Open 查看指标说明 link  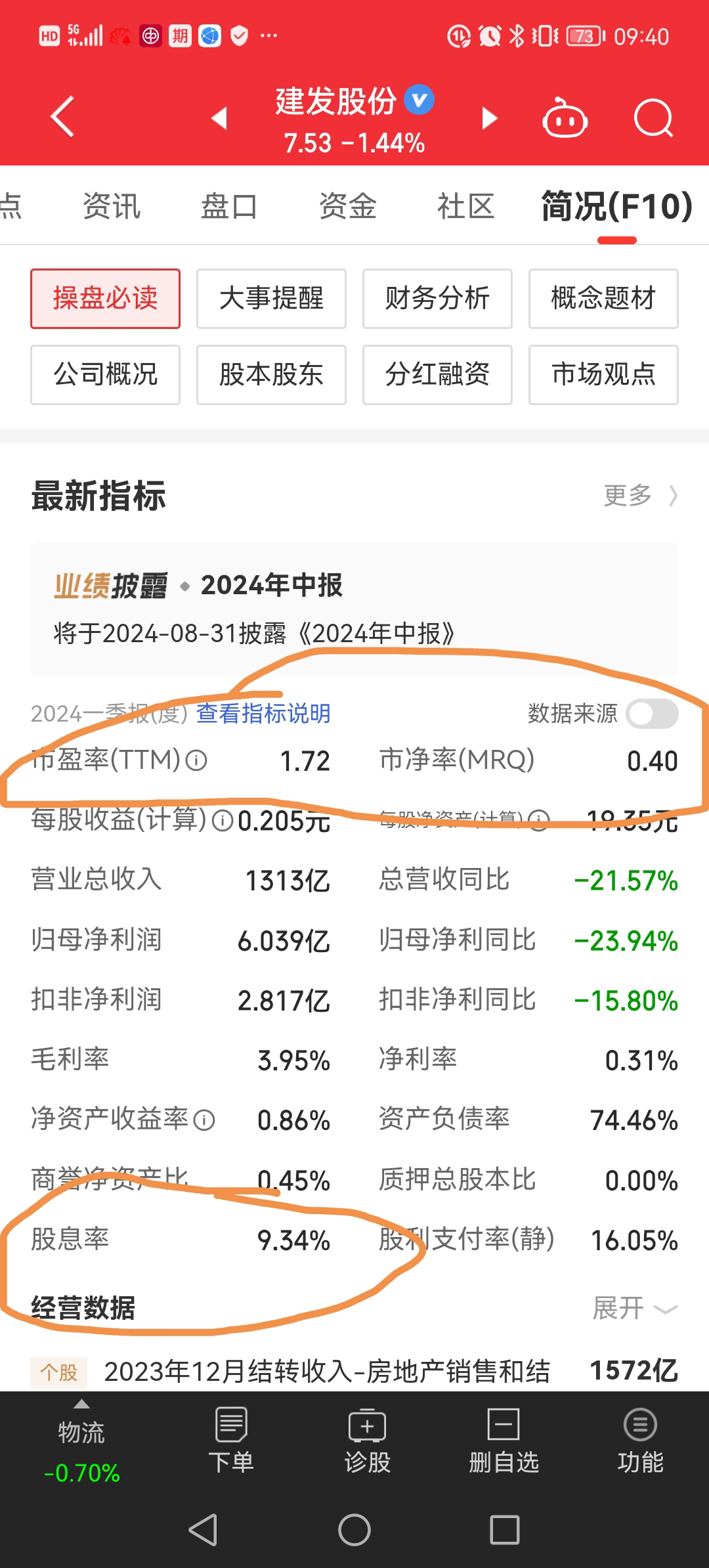coord(263,714)
